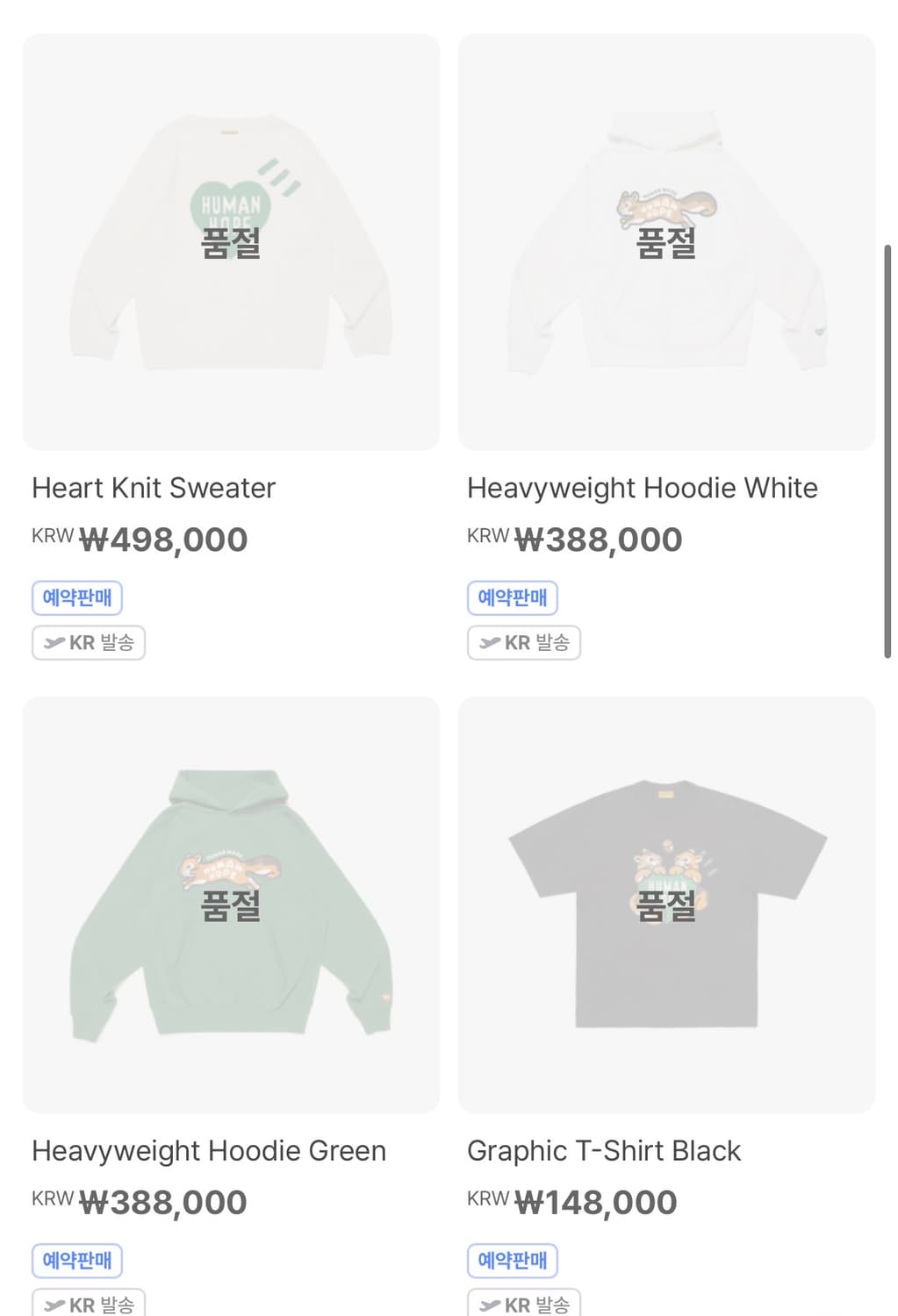
Task: Select the KR 발송 badge under Graphic T-Shirt Black
Action: [x=524, y=1305]
